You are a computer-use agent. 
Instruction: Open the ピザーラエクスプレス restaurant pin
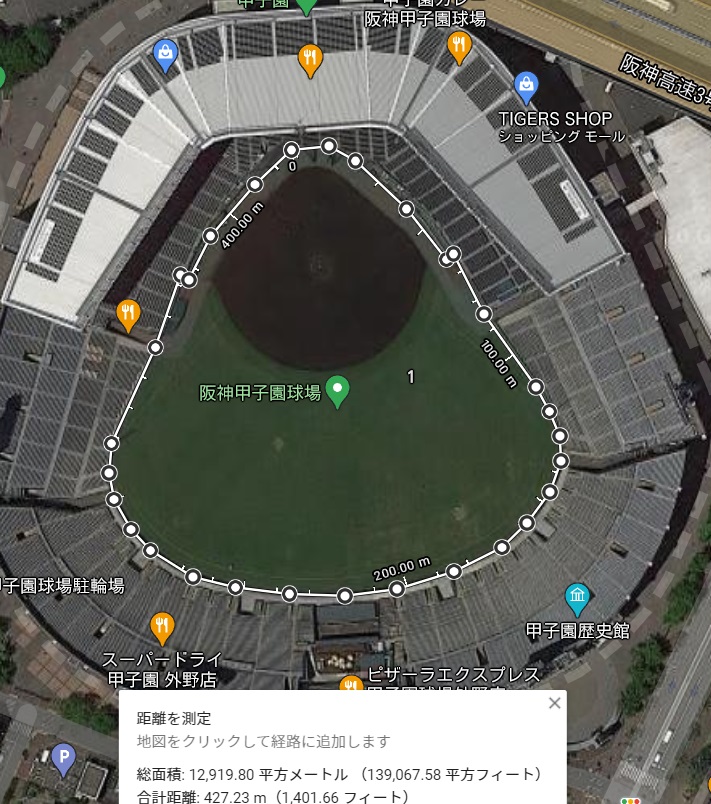350,684
